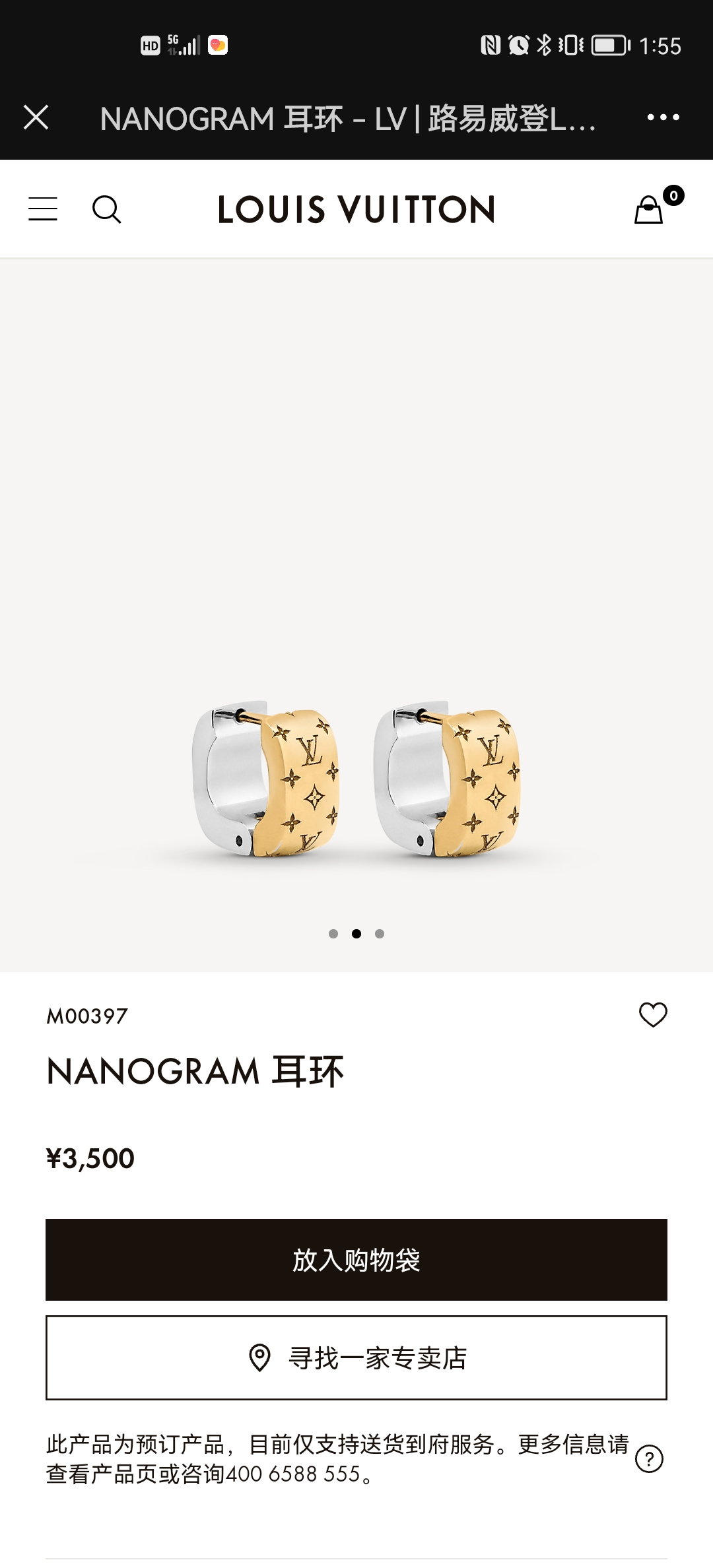Jump to the first image indicator dot

click(x=333, y=934)
